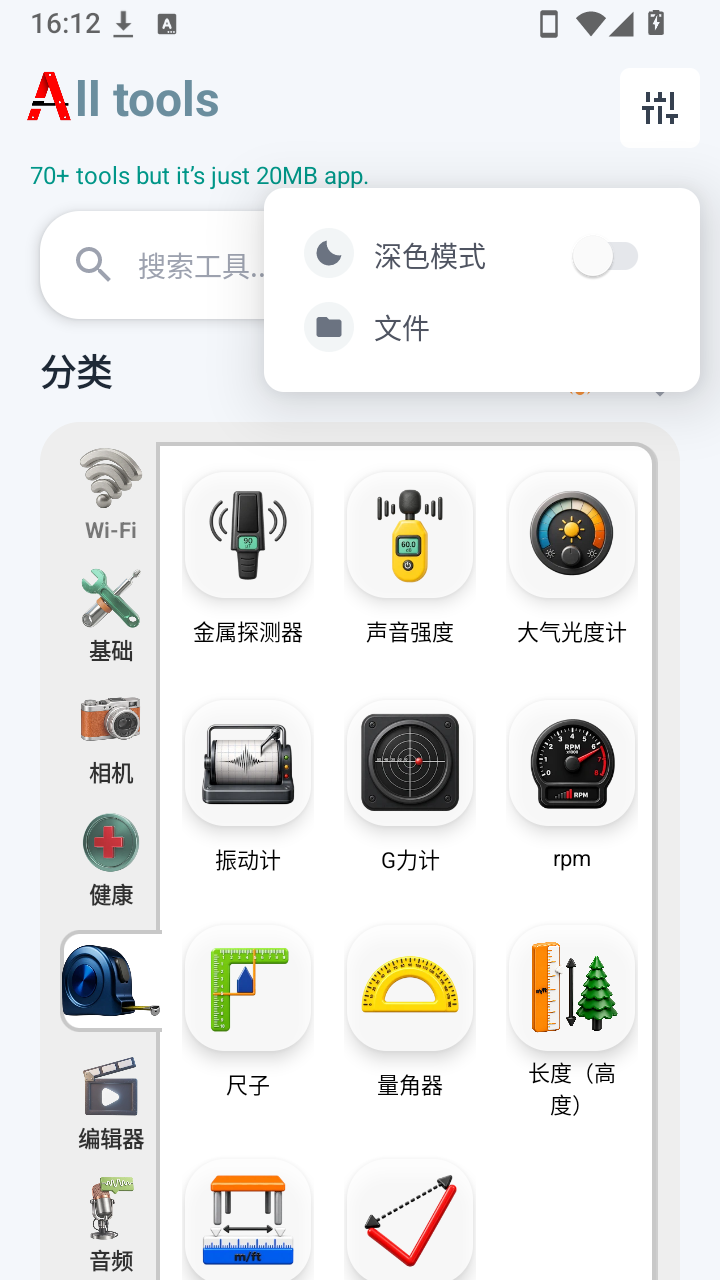Launch the 尺子 ruler tool
This screenshot has height=1280, width=720.
[x=248, y=1012]
